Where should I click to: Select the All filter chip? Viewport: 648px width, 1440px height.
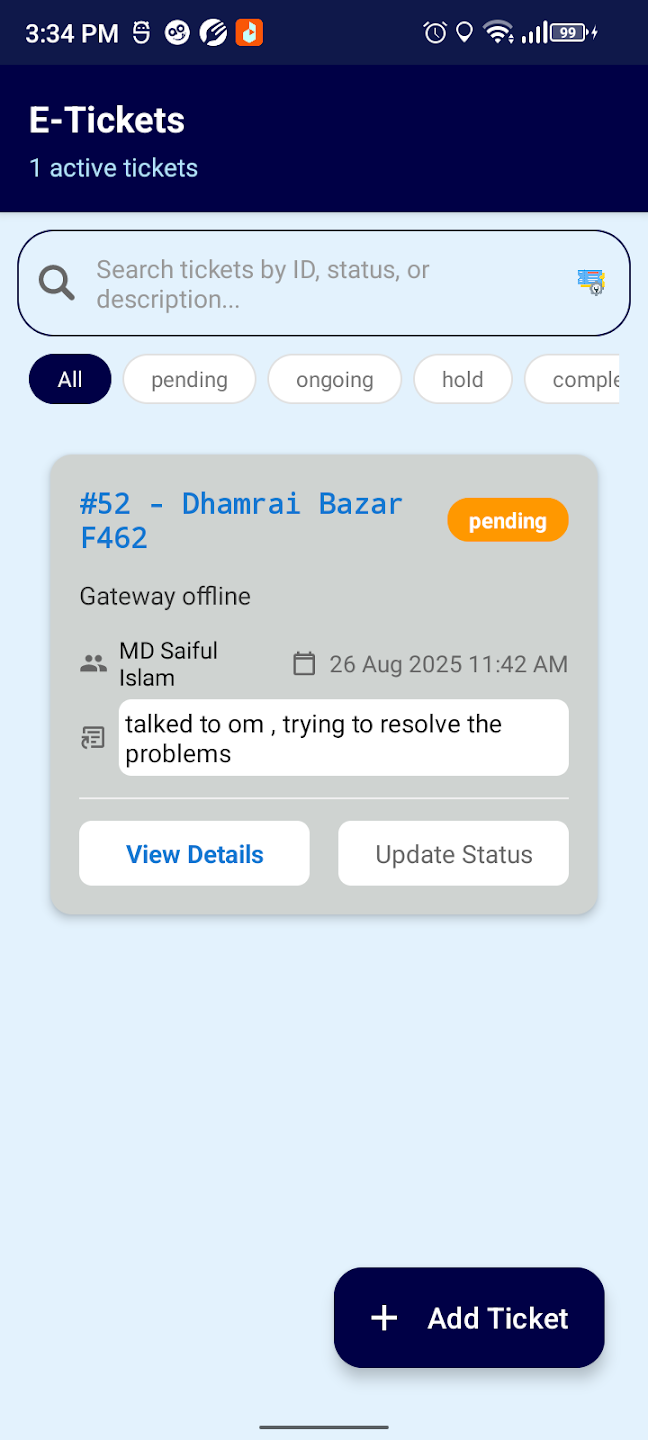[70, 380]
